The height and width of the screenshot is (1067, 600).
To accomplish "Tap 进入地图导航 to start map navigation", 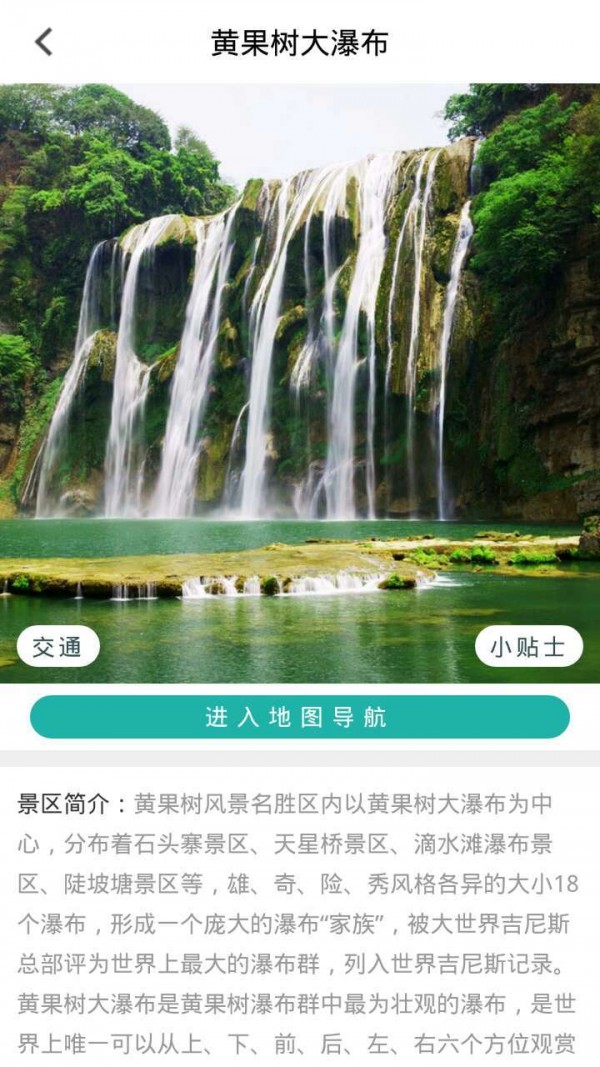I will [x=299, y=717].
